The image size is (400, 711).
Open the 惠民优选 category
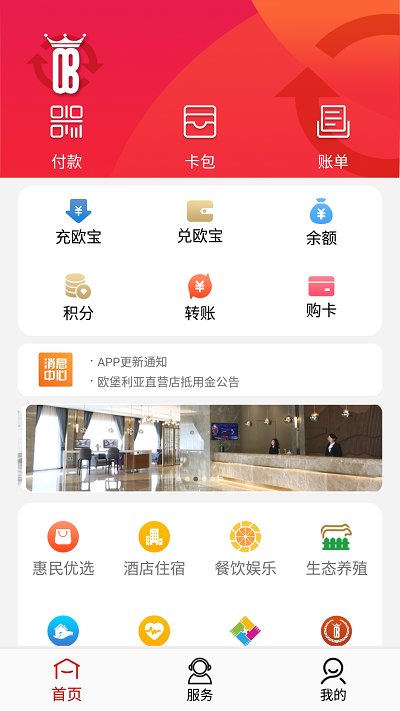[63, 549]
